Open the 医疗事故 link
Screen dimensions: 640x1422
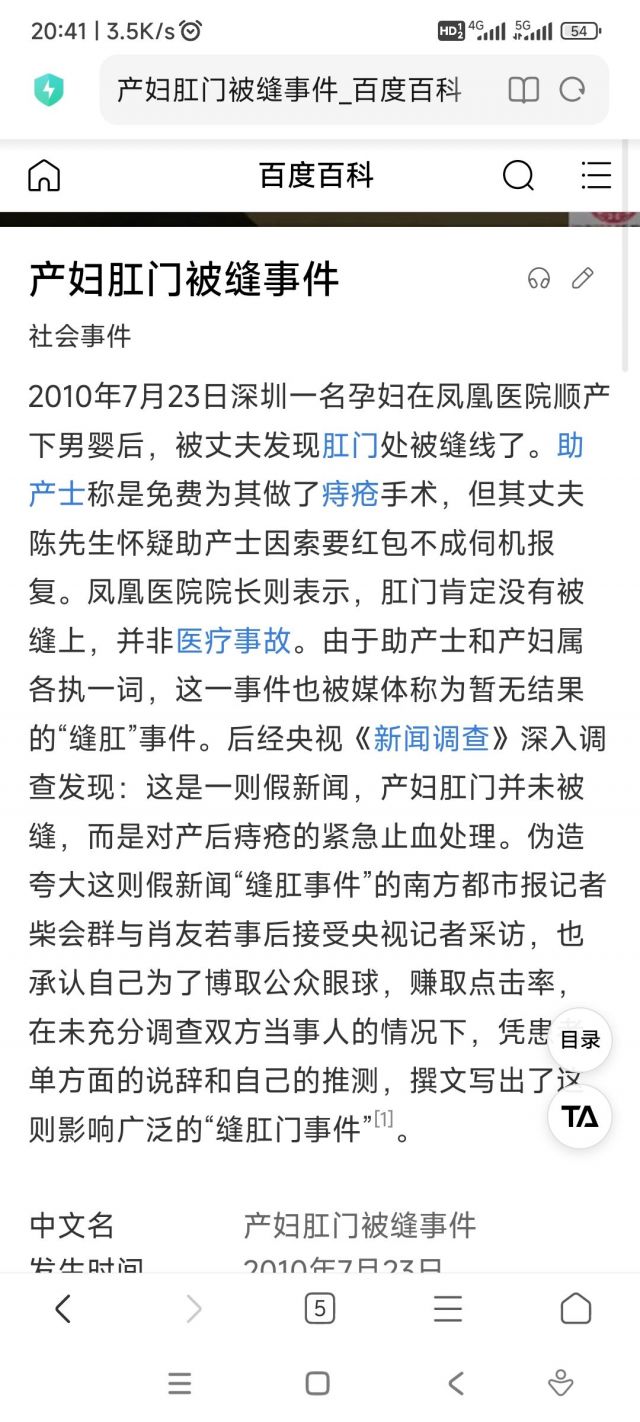point(234,641)
